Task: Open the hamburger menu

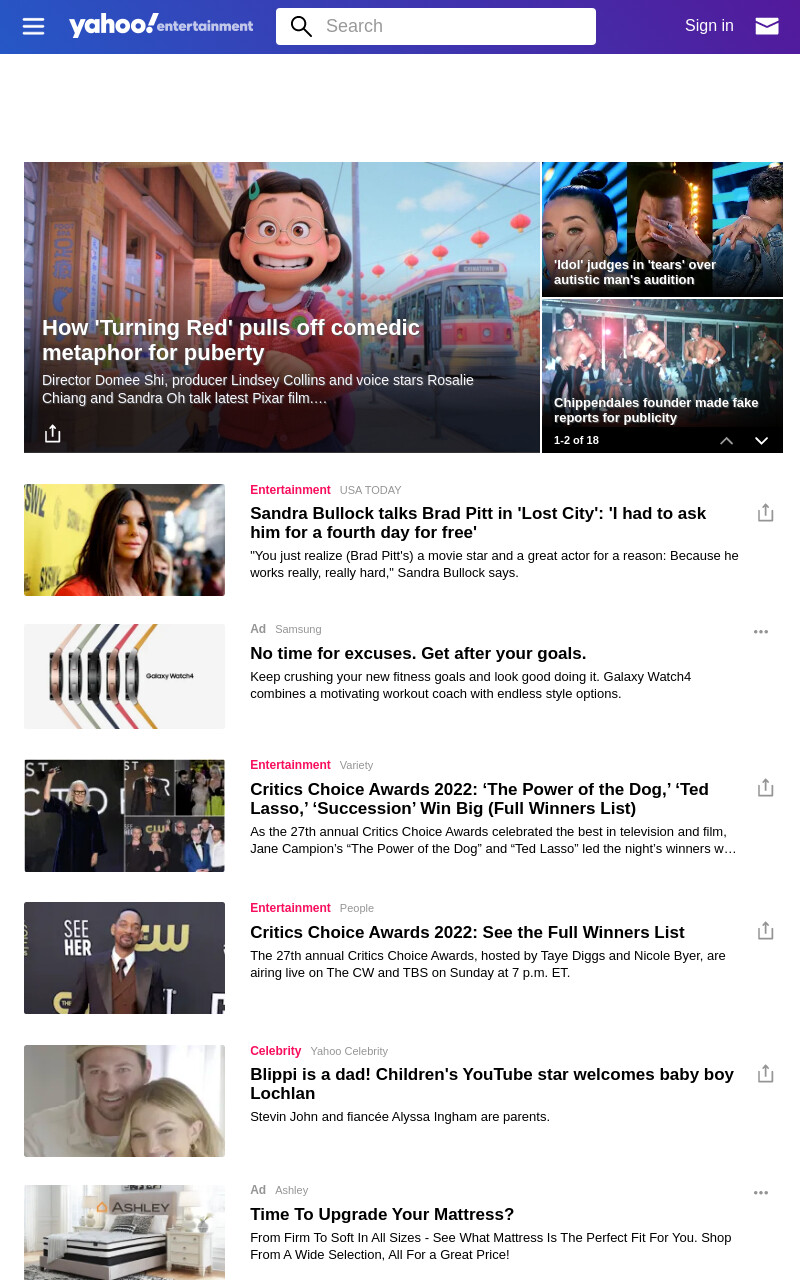Action: click(x=33, y=26)
